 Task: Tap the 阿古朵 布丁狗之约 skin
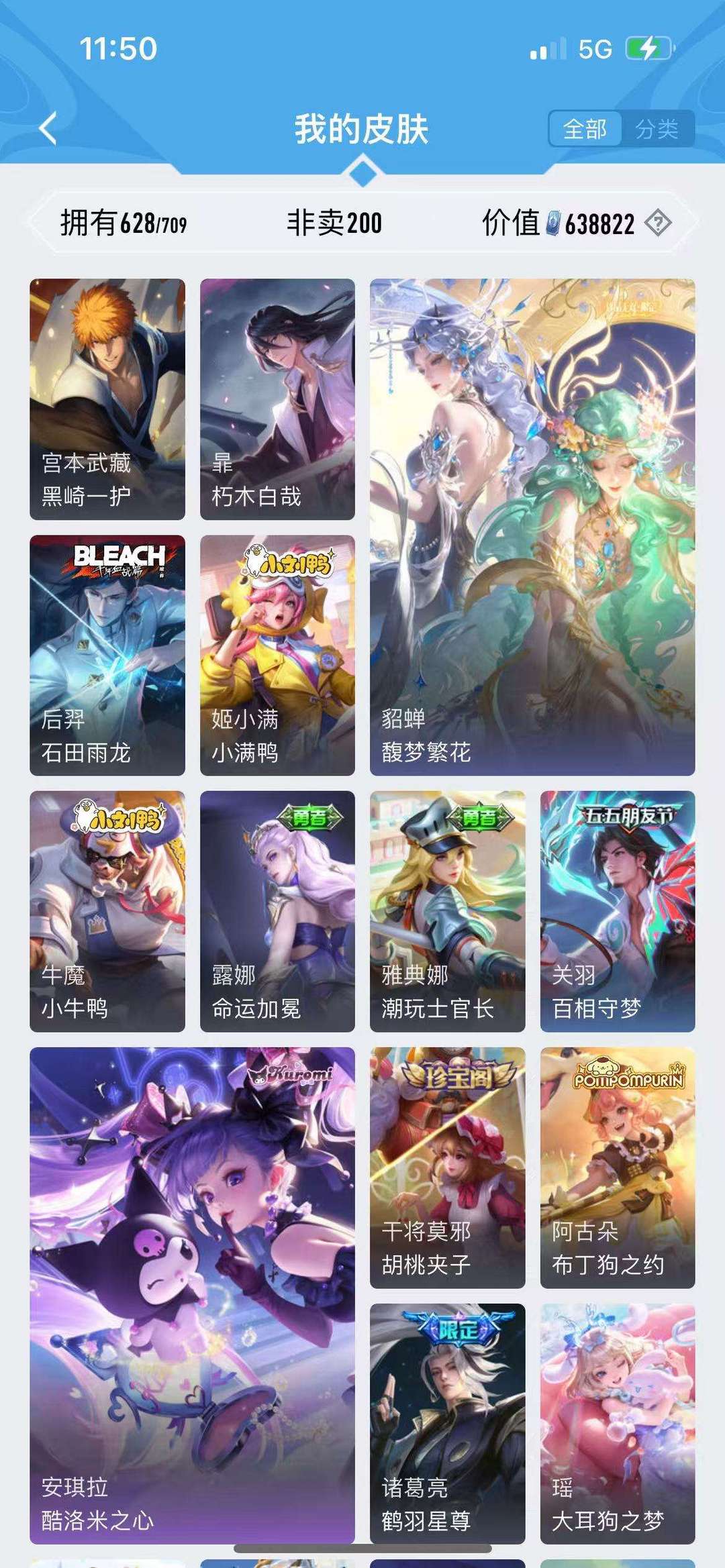(618, 1167)
